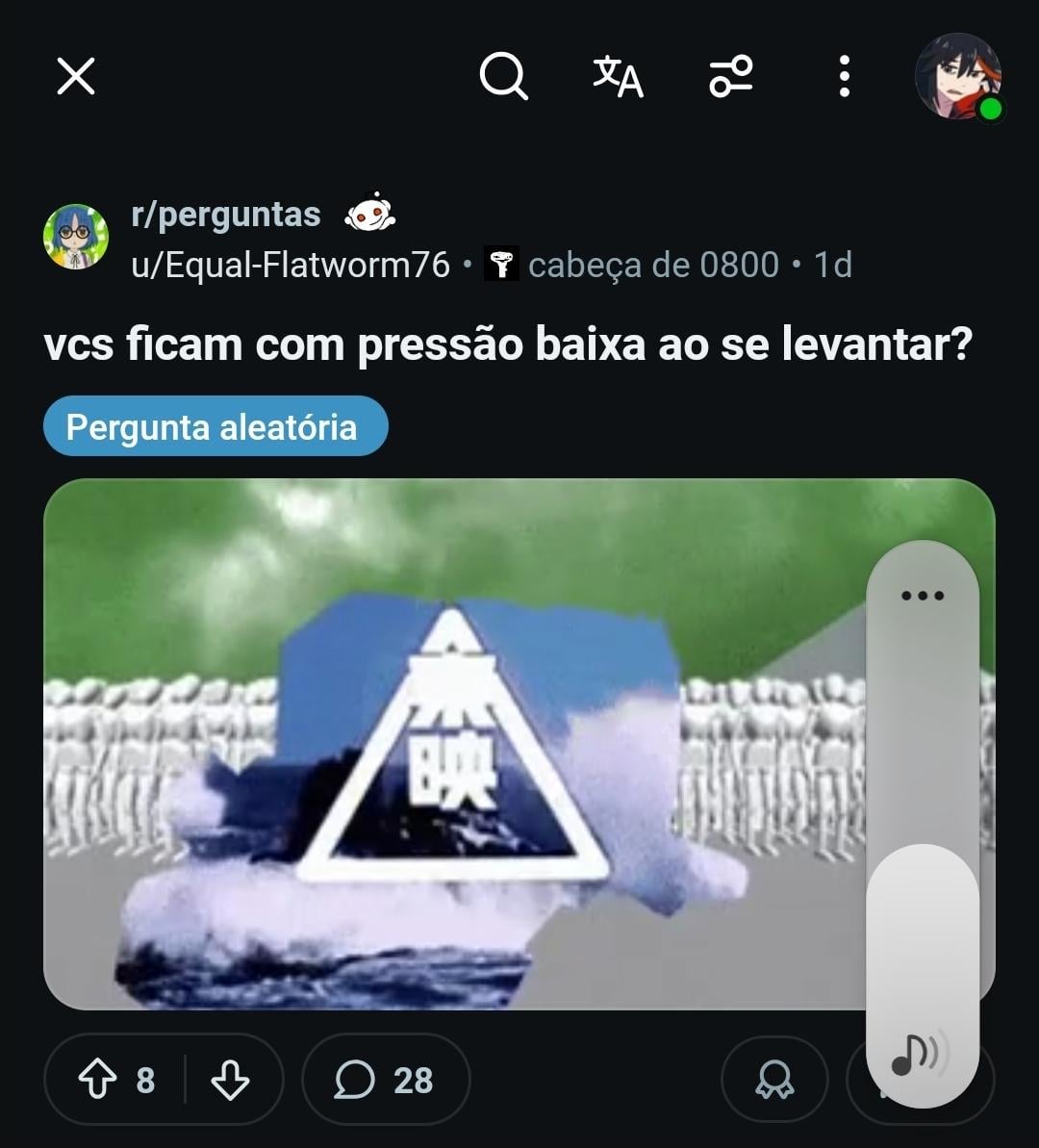Translate this post
The image size is (1039, 1148).
coord(618,76)
